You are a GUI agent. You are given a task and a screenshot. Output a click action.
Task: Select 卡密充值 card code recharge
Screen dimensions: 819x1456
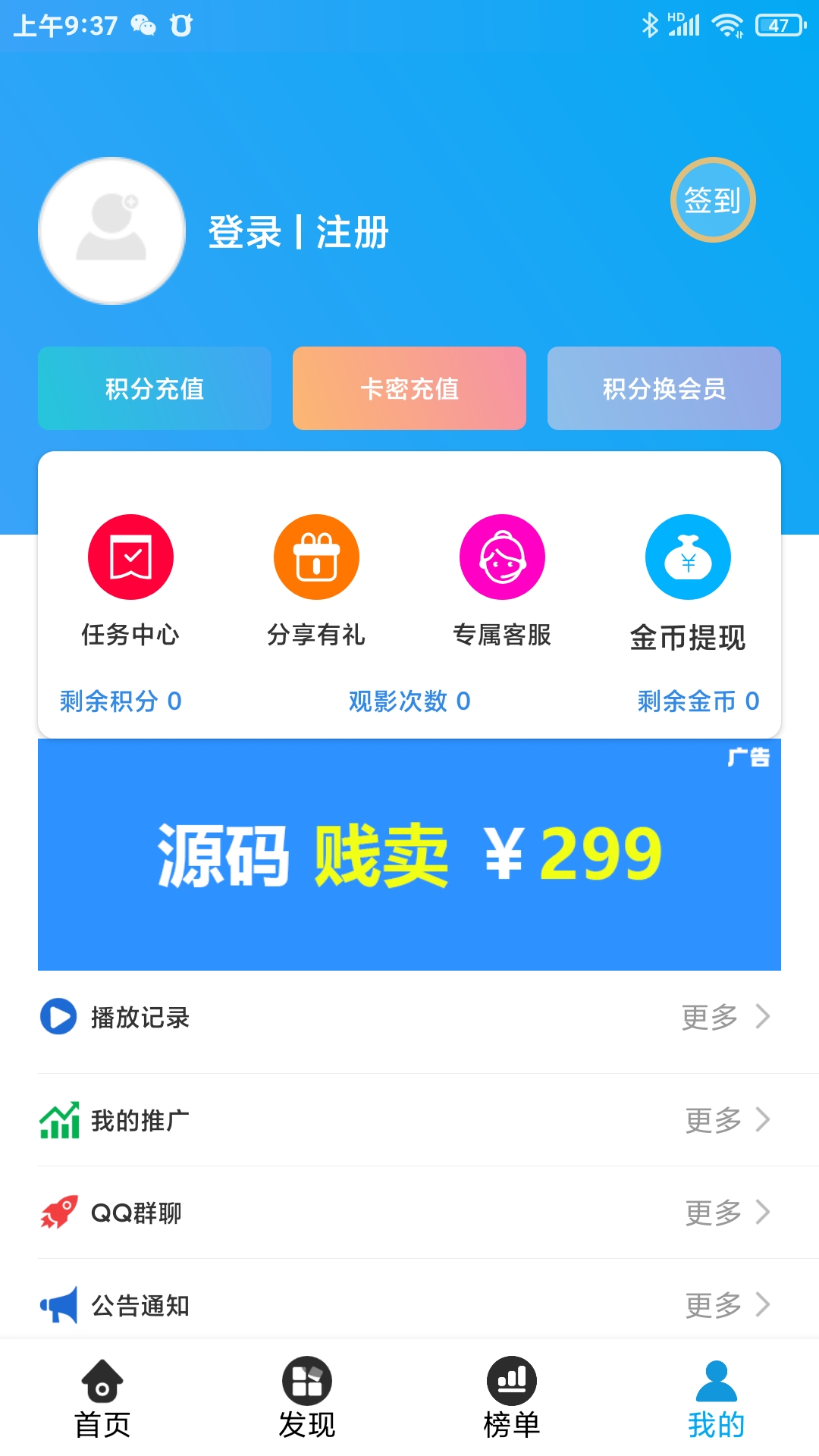409,388
